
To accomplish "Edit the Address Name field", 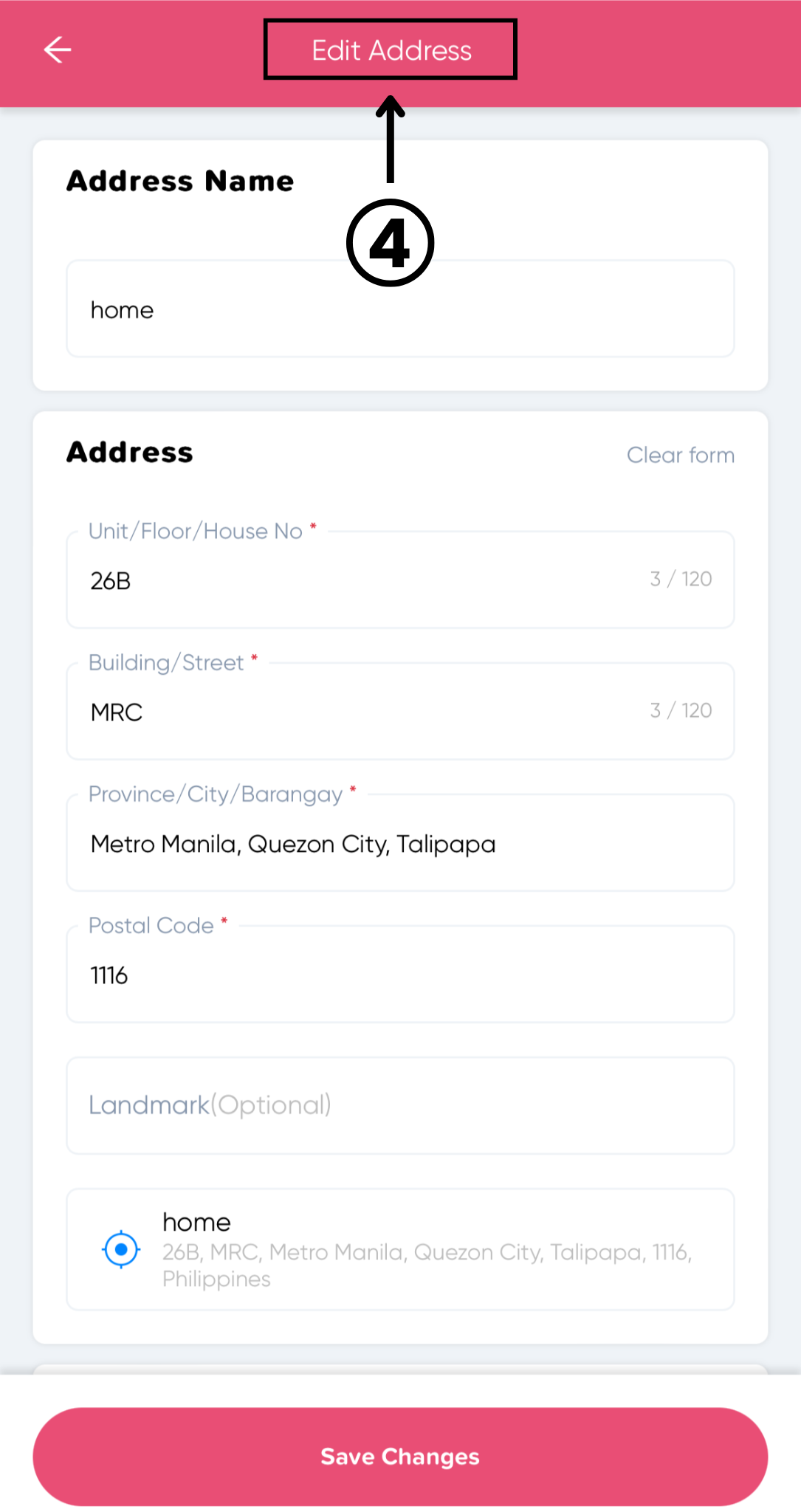I will coord(400,309).
